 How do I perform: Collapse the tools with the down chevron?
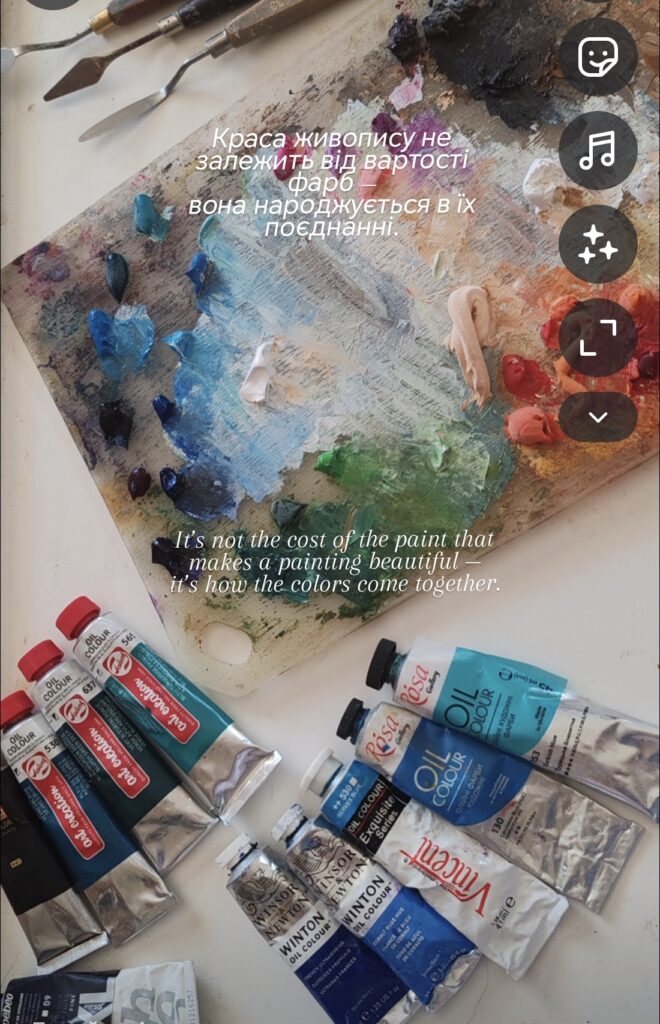pos(598,417)
